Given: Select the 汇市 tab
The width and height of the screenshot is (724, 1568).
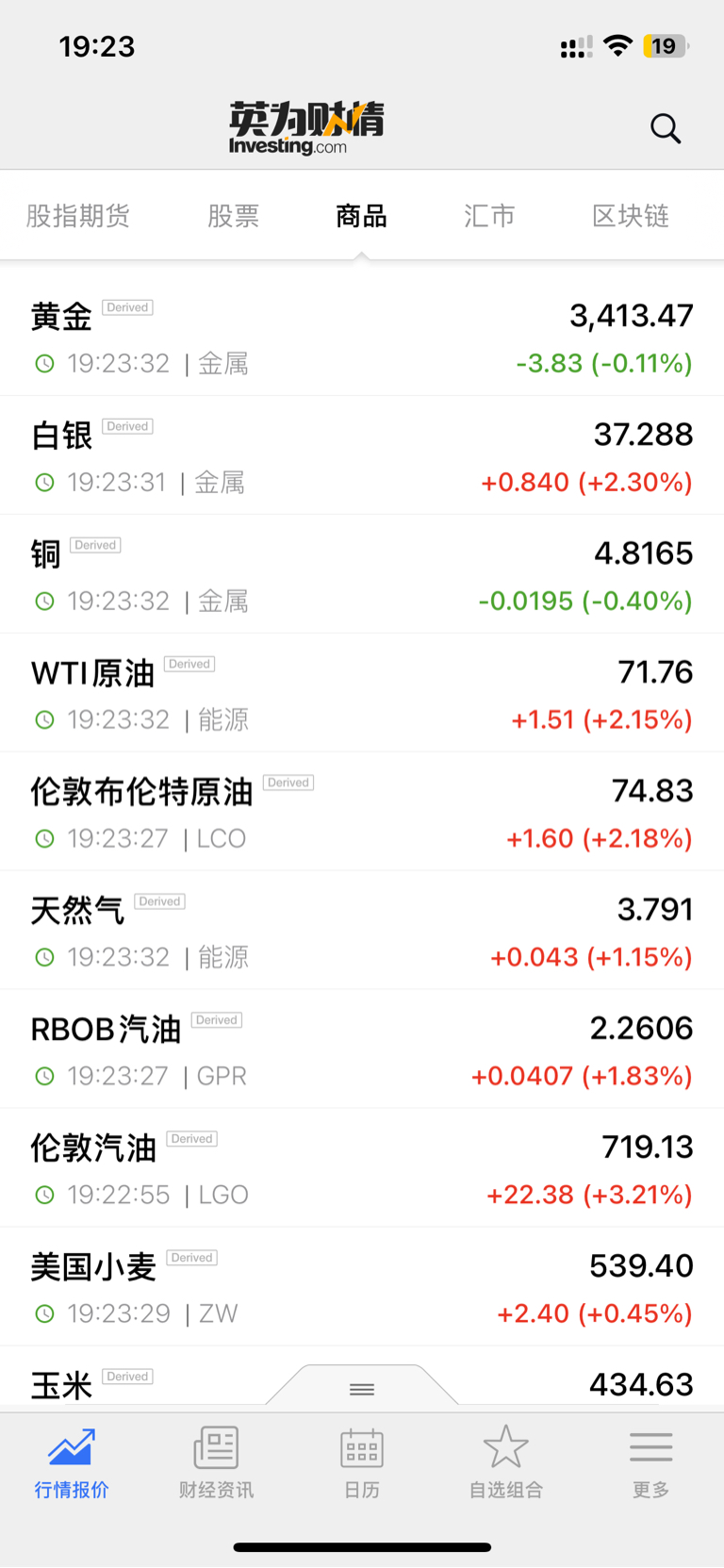Looking at the screenshot, I should (x=489, y=216).
